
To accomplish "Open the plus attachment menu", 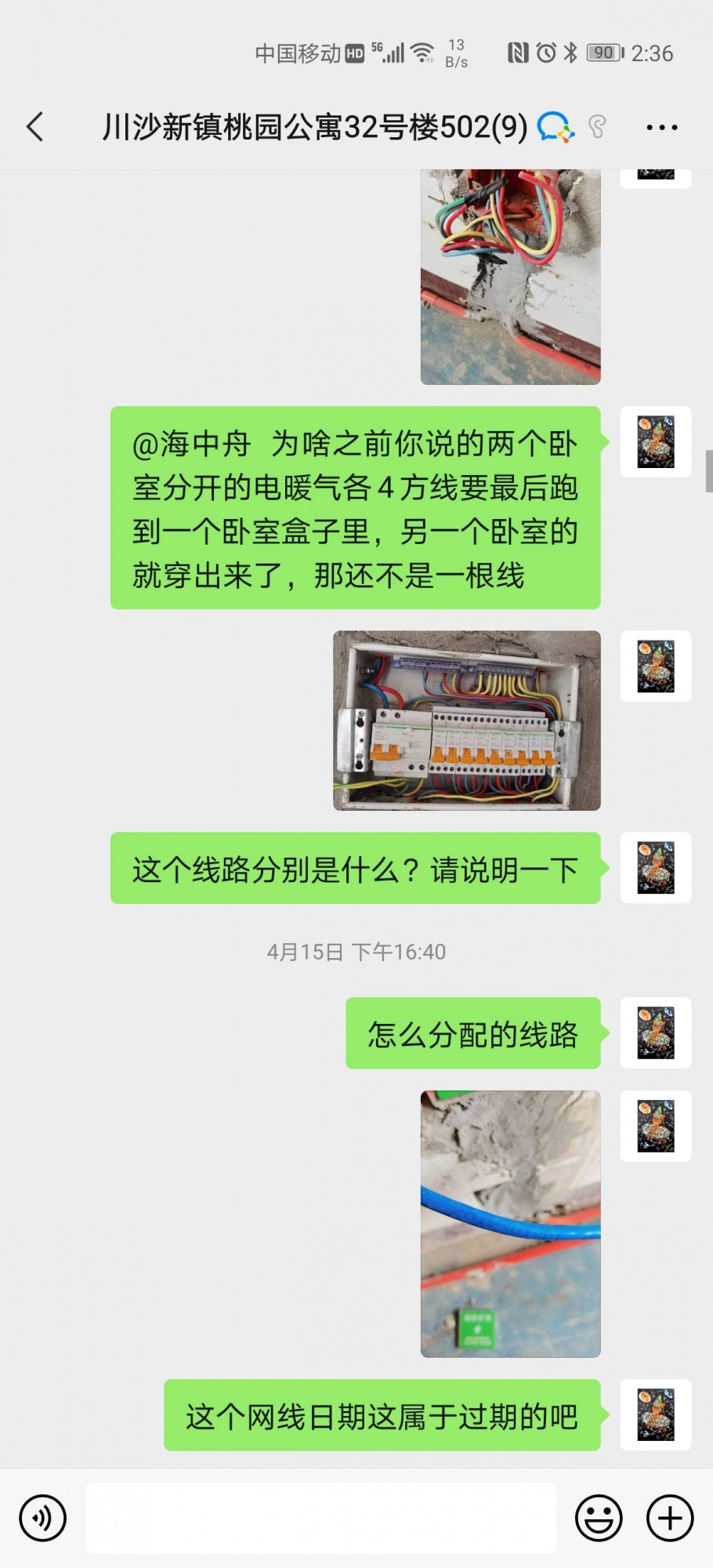I will [x=670, y=1518].
